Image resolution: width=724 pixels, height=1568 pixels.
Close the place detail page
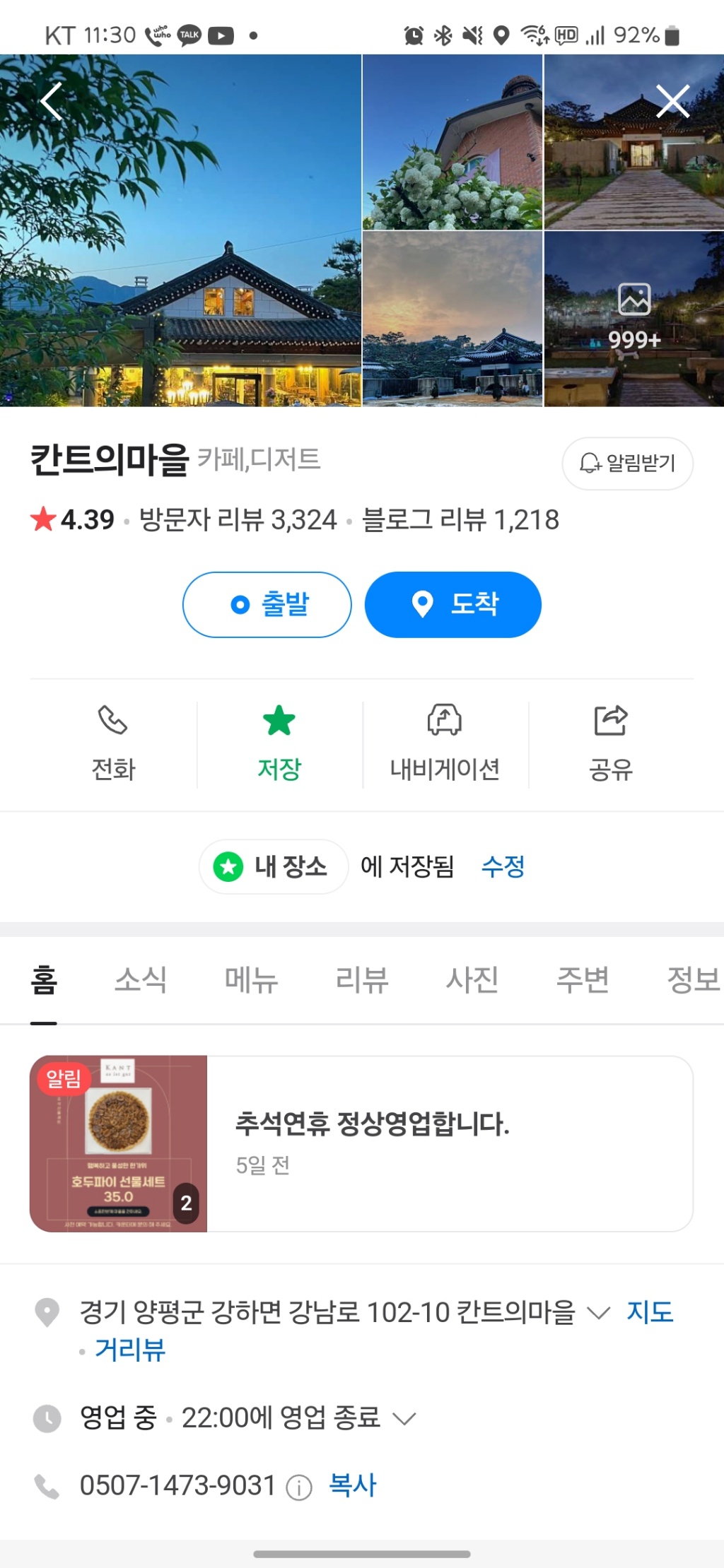click(672, 102)
